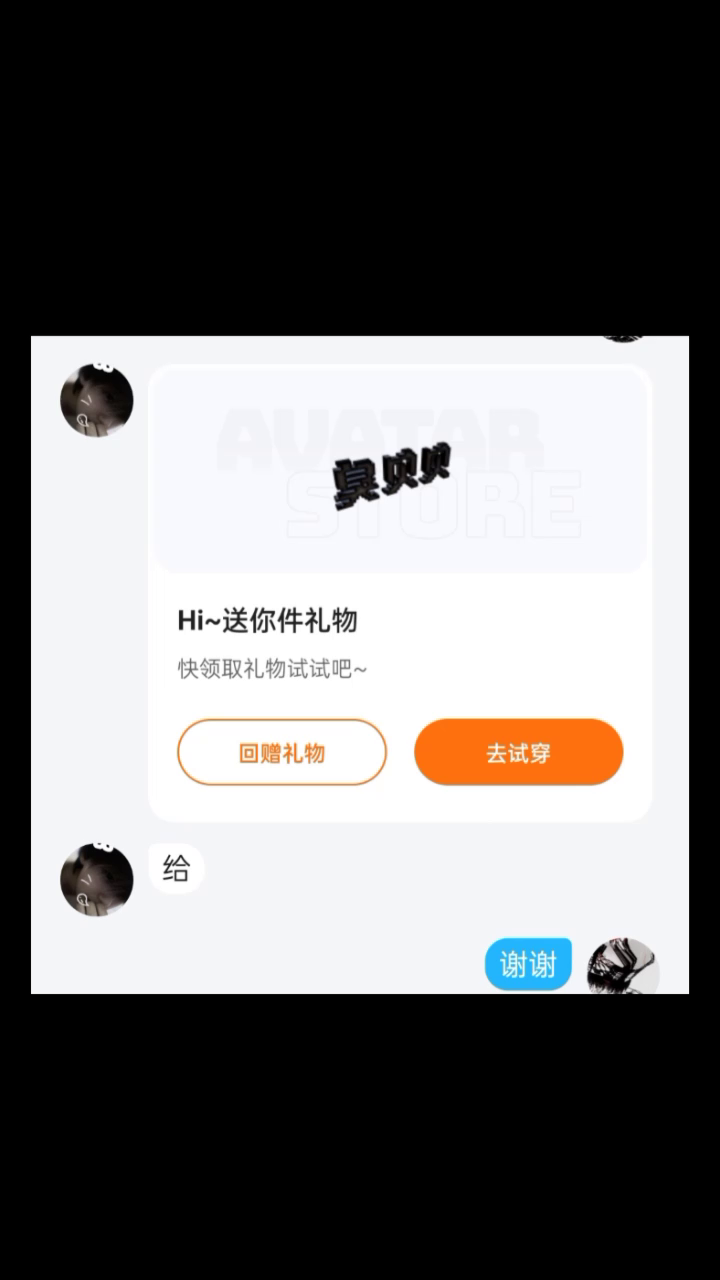The width and height of the screenshot is (720, 1280).
Task: Open the 臭贝贝 gift card preview
Action: [x=400, y=470]
